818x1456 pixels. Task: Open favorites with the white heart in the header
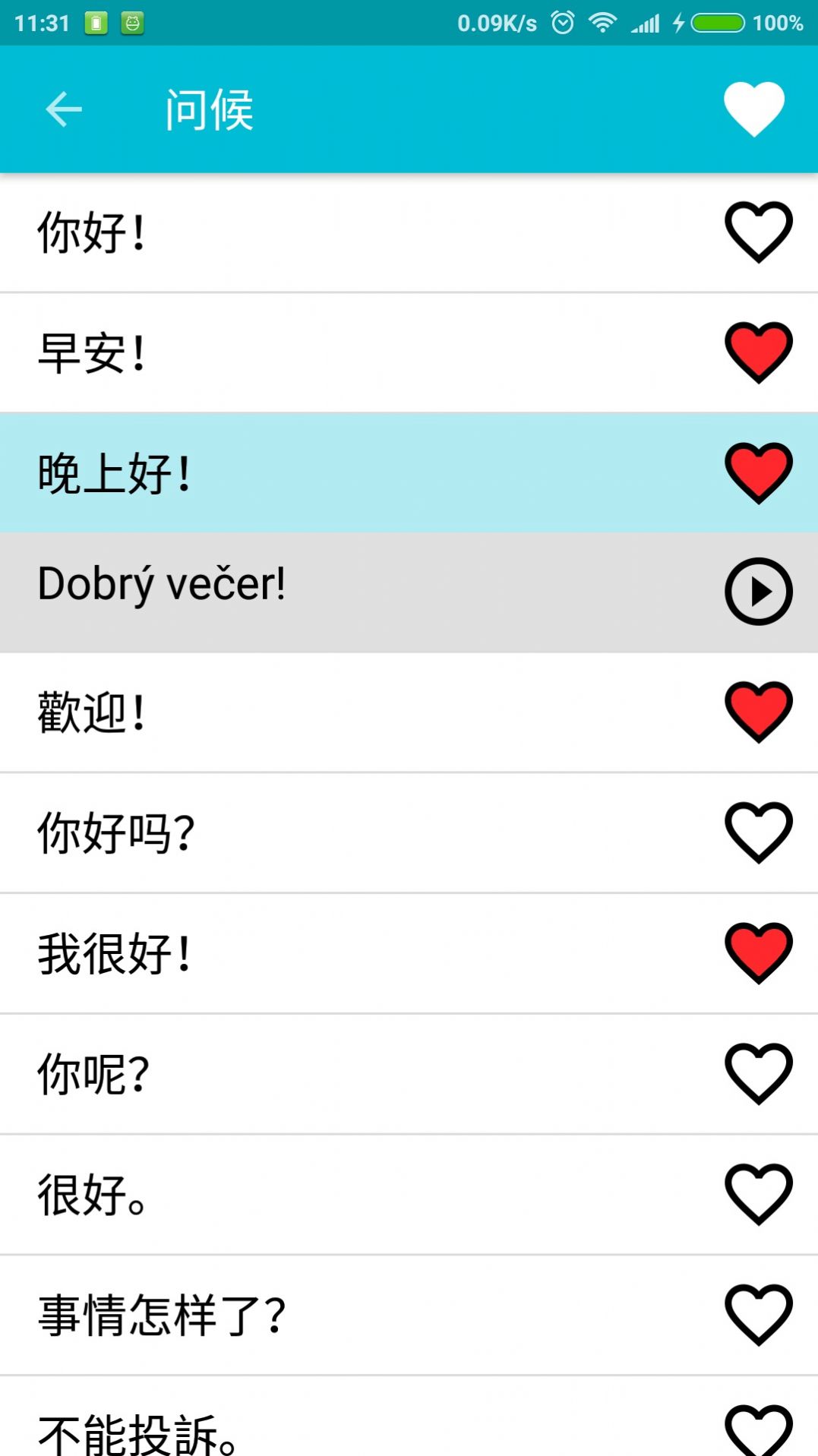[753, 109]
